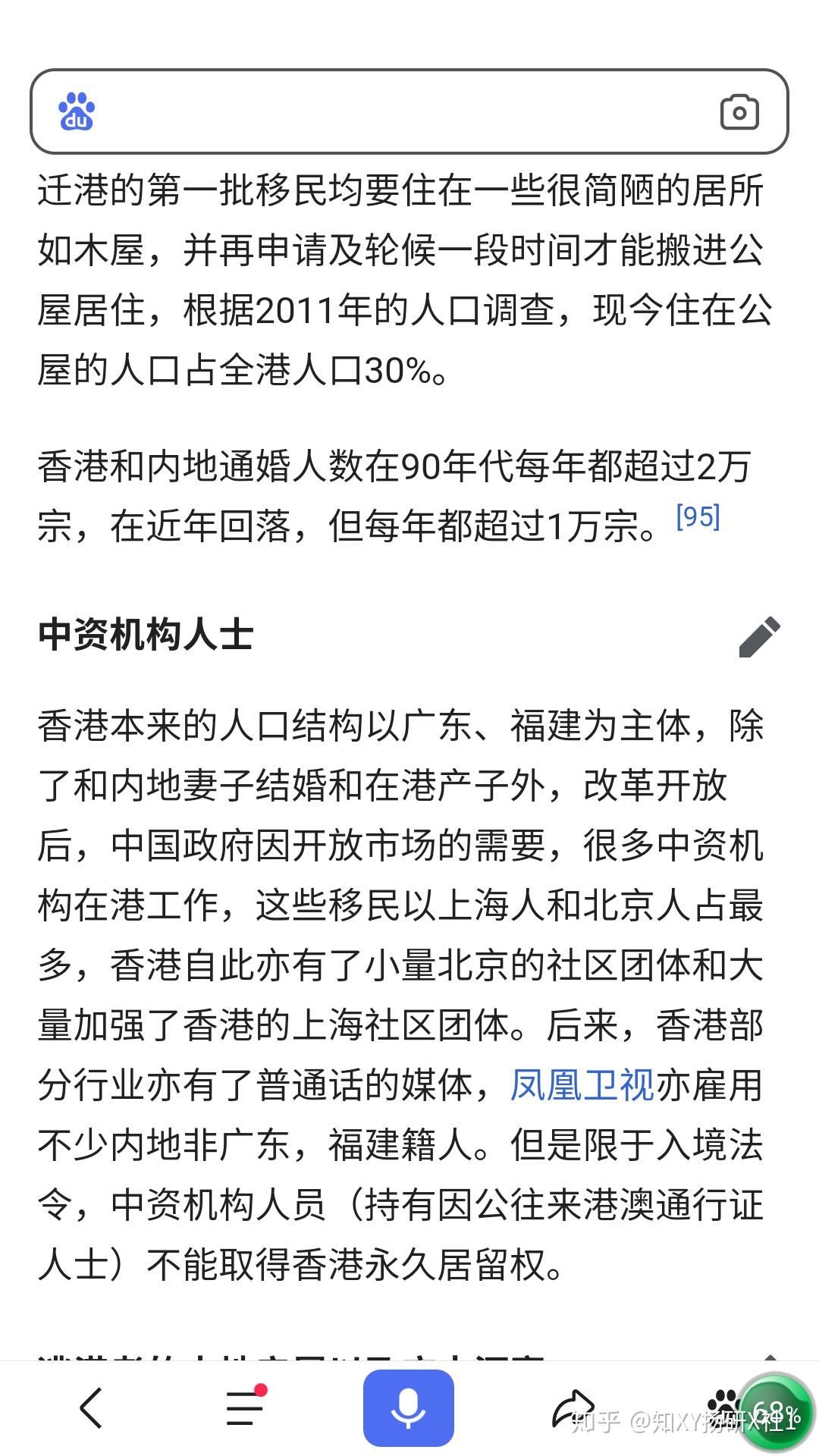The width and height of the screenshot is (819, 1456).
Task: Start voice search with microphone button
Action: pos(408,1408)
